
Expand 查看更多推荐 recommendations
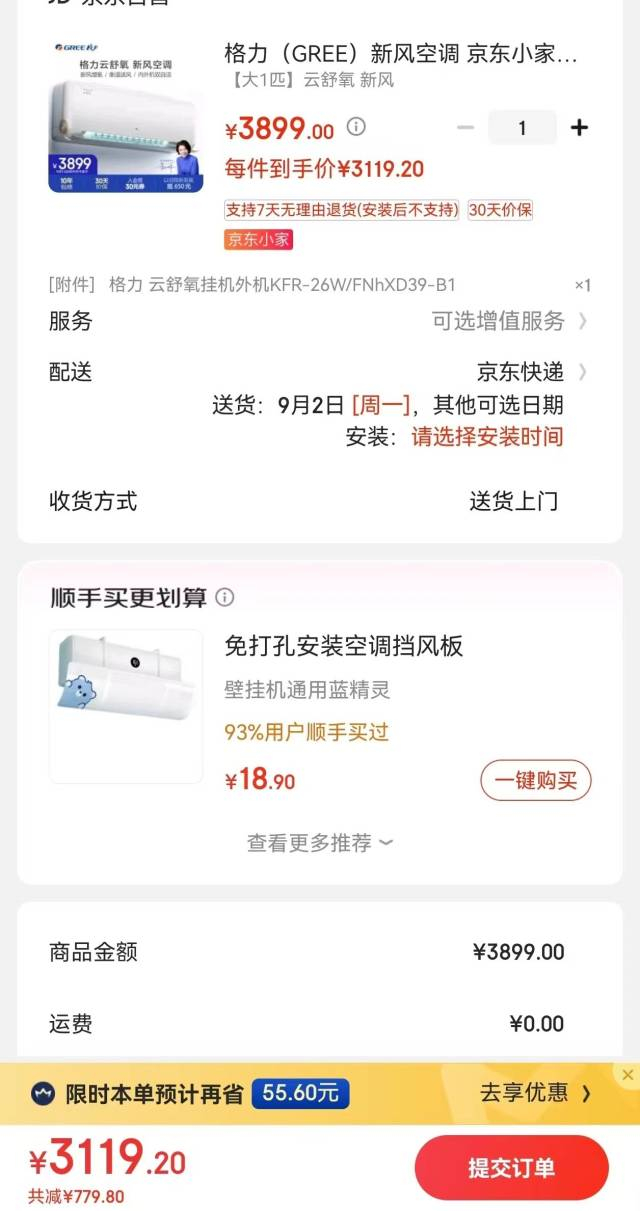pyautogui.click(x=320, y=843)
